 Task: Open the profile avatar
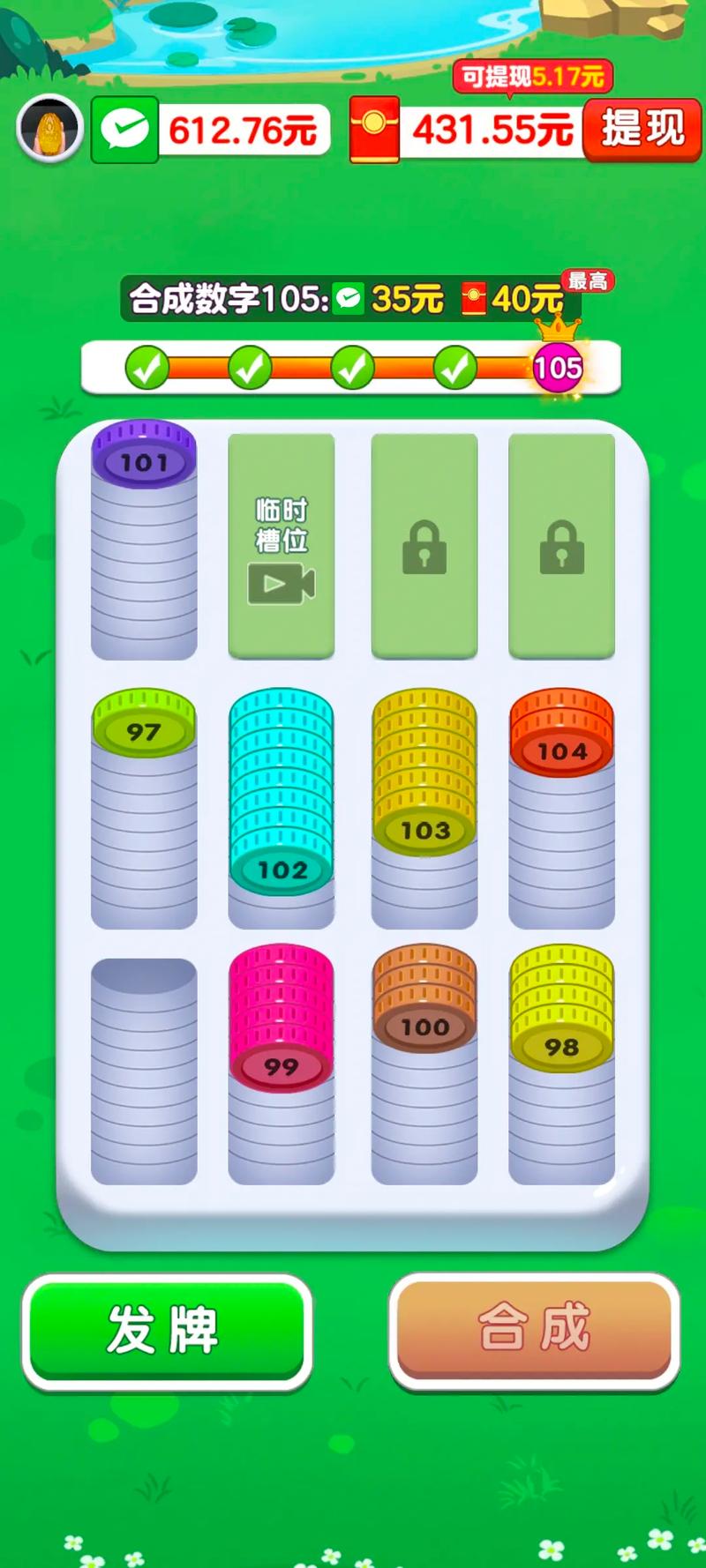click(x=49, y=131)
